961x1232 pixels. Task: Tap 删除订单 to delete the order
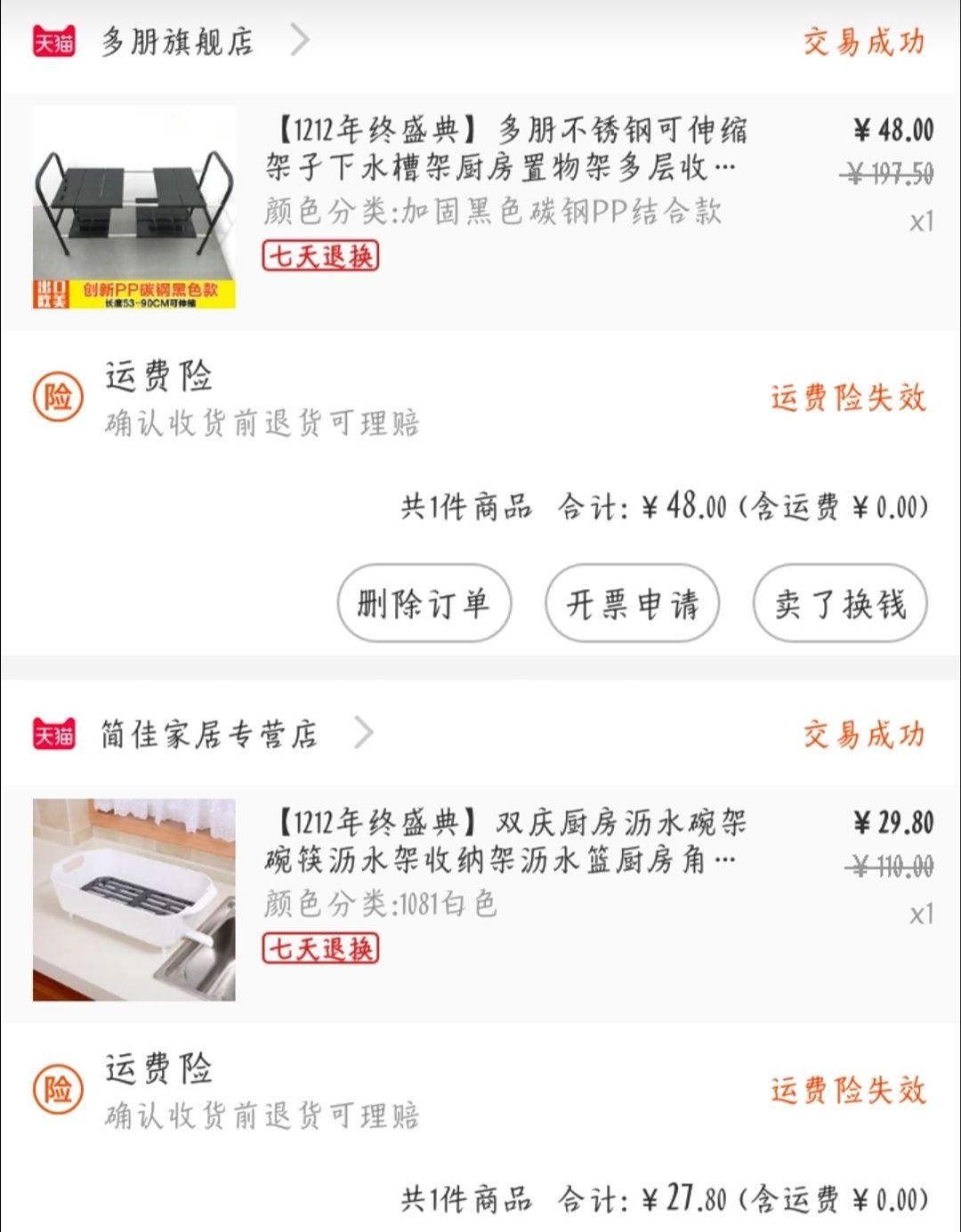point(424,604)
